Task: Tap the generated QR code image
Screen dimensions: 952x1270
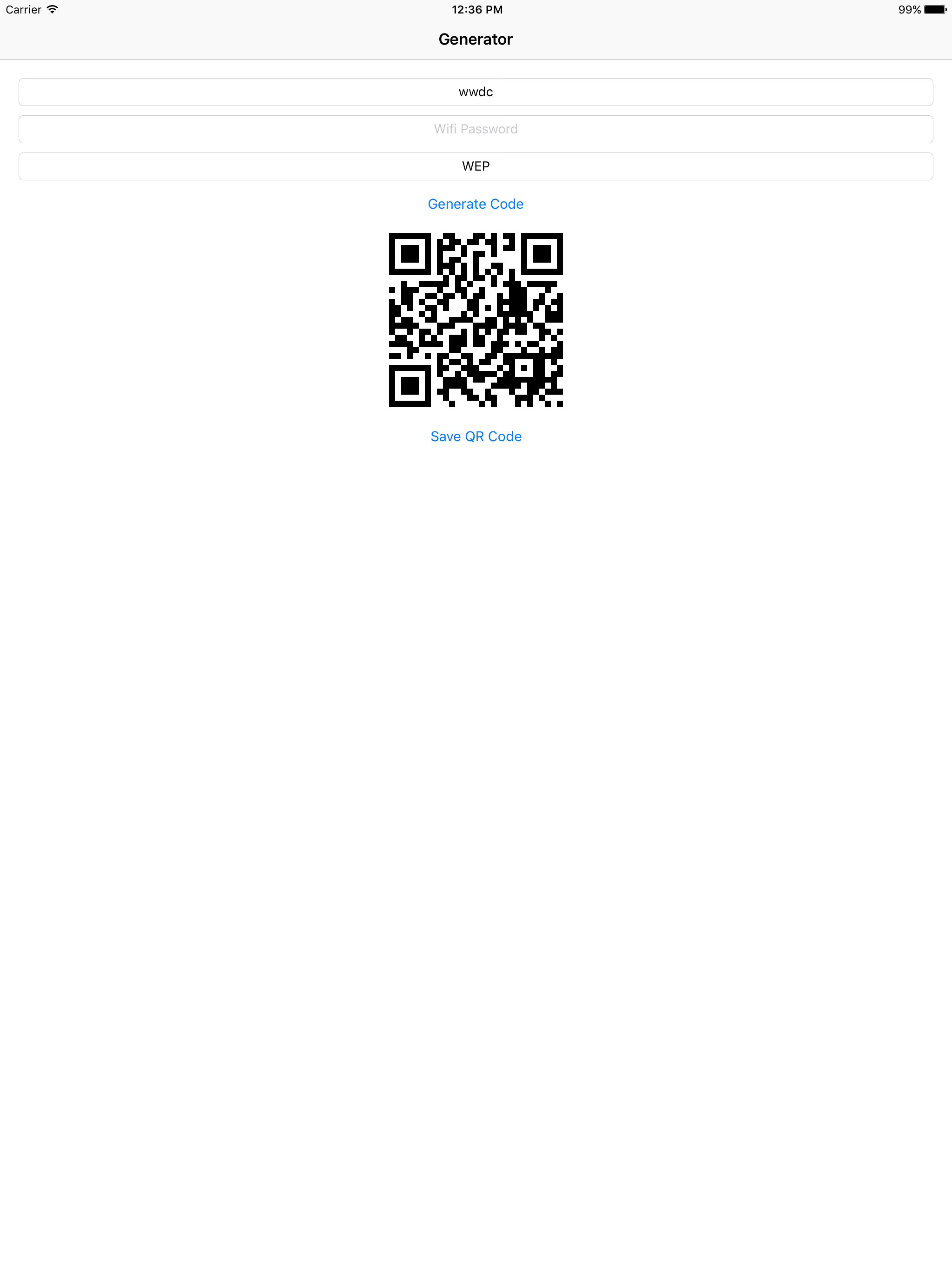Action: coord(476,319)
